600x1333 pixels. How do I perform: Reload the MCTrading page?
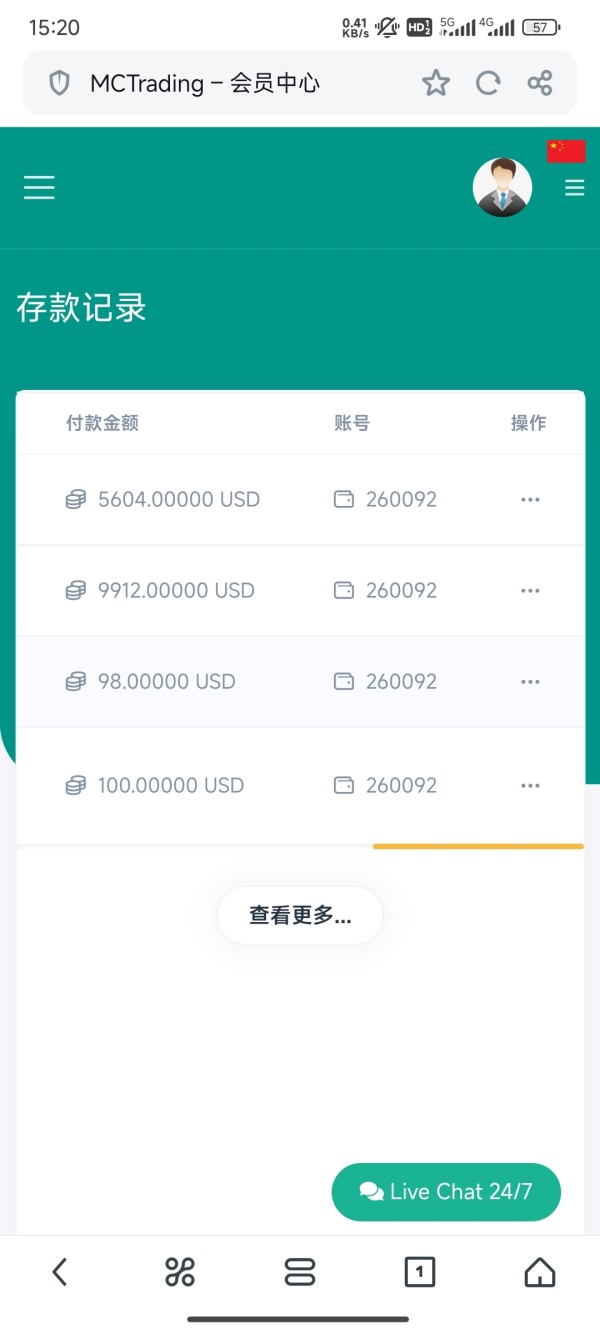pos(488,83)
